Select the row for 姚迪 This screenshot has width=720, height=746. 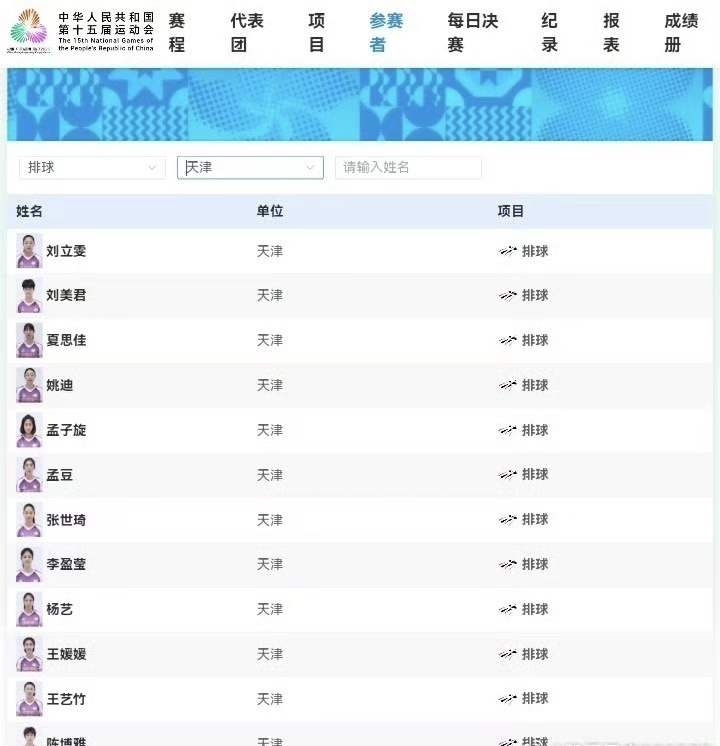60,385
